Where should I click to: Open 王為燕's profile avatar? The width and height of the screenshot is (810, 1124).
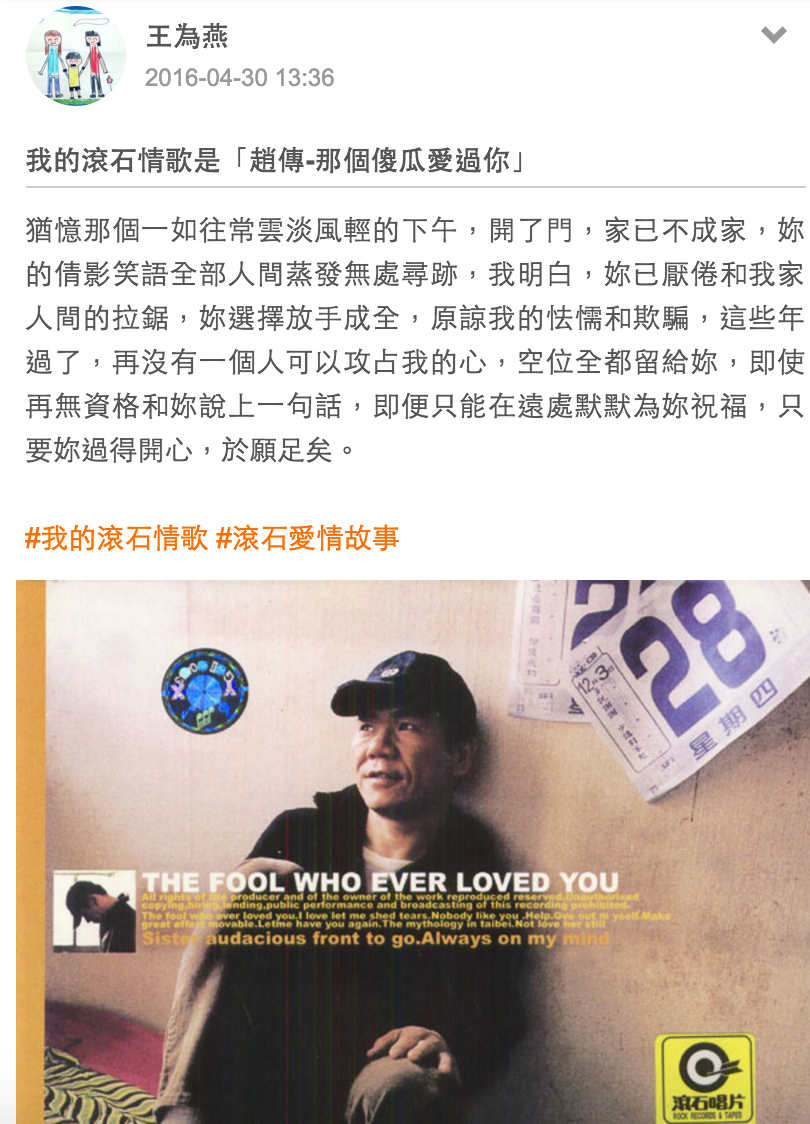75,56
